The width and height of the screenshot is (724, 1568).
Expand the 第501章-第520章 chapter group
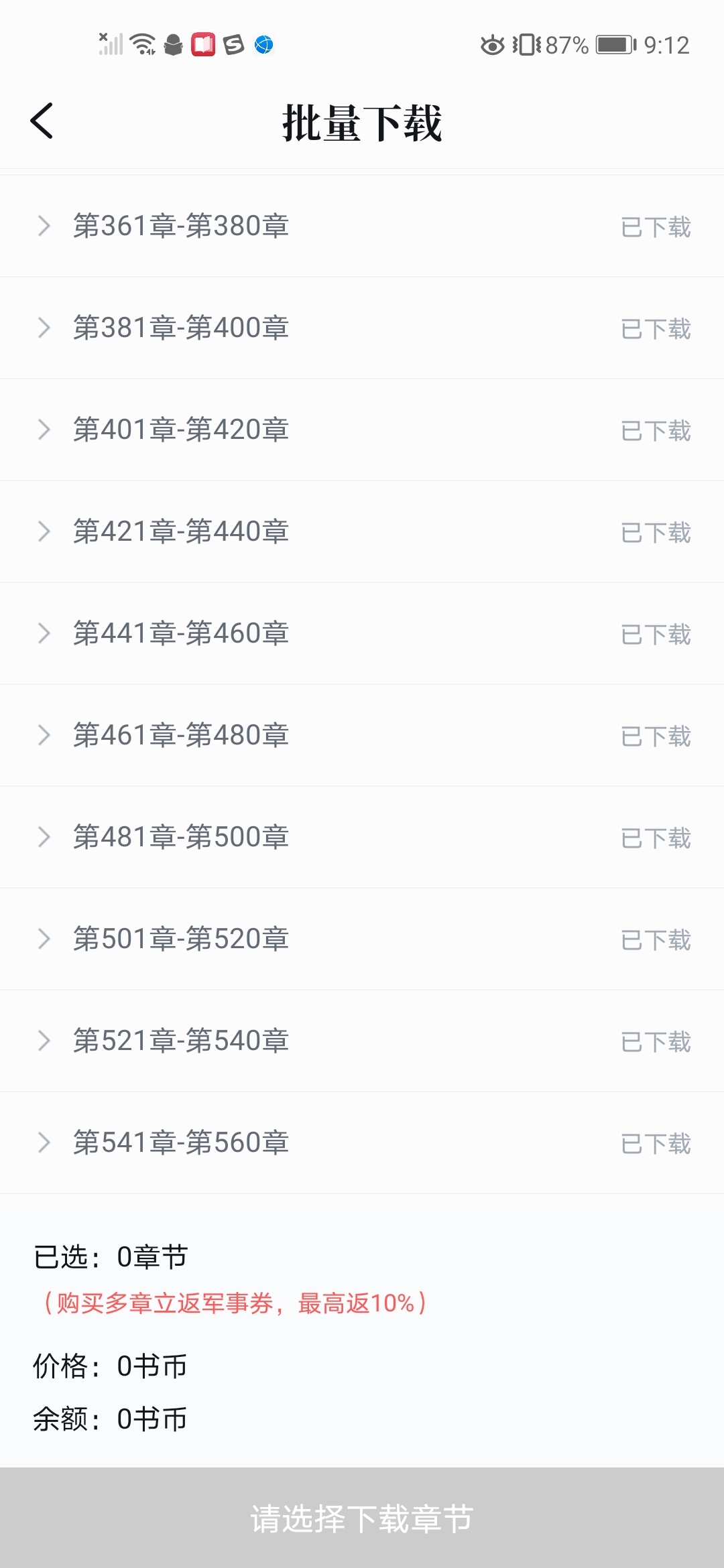coord(44,939)
